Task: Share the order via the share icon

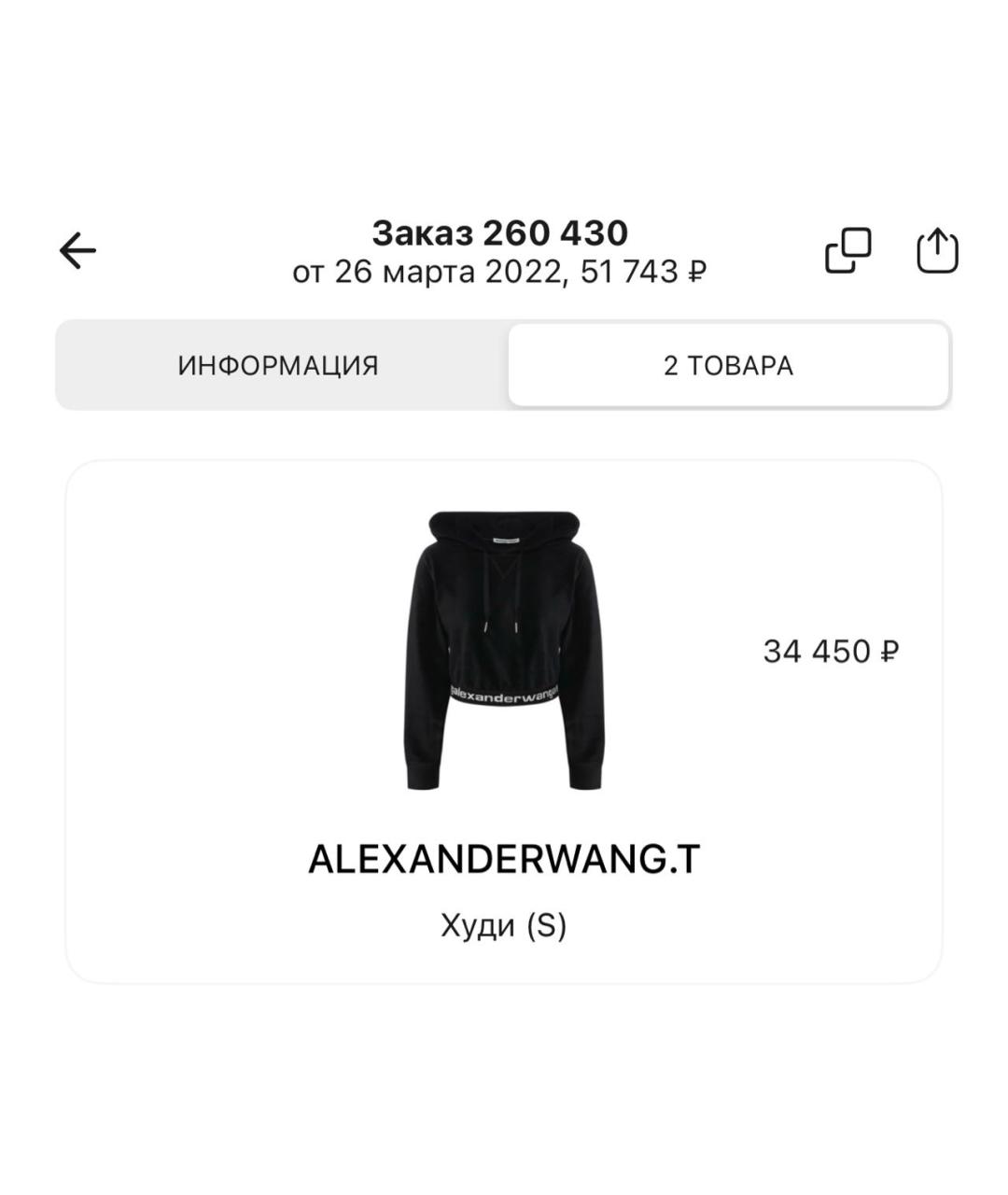Action: click(937, 250)
